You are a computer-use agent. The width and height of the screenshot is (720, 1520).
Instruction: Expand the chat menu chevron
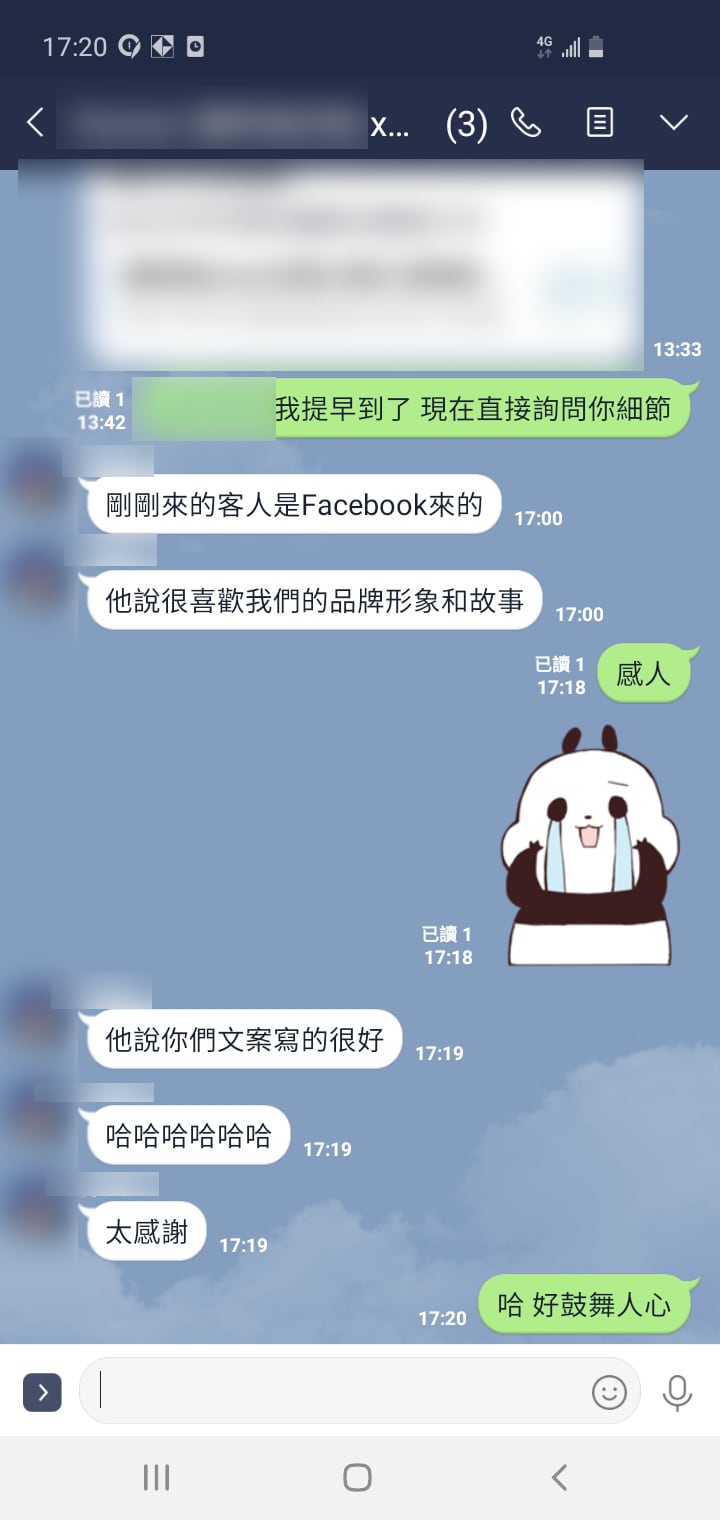pyautogui.click(x=674, y=123)
